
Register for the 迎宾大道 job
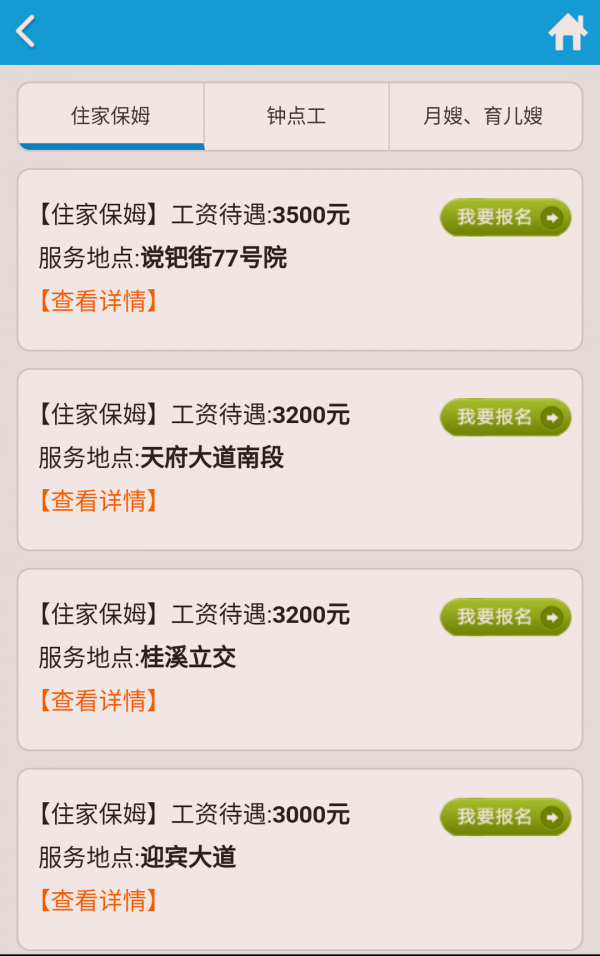click(x=505, y=817)
